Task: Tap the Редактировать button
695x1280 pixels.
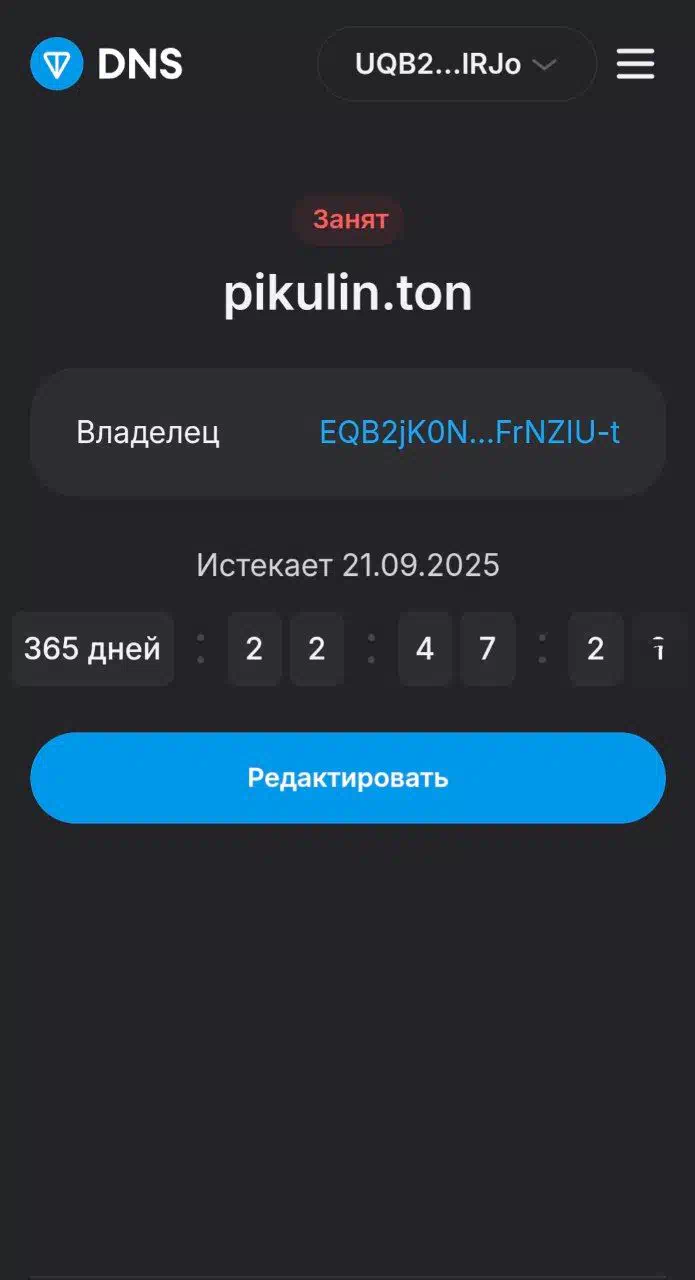Action: click(x=347, y=777)
